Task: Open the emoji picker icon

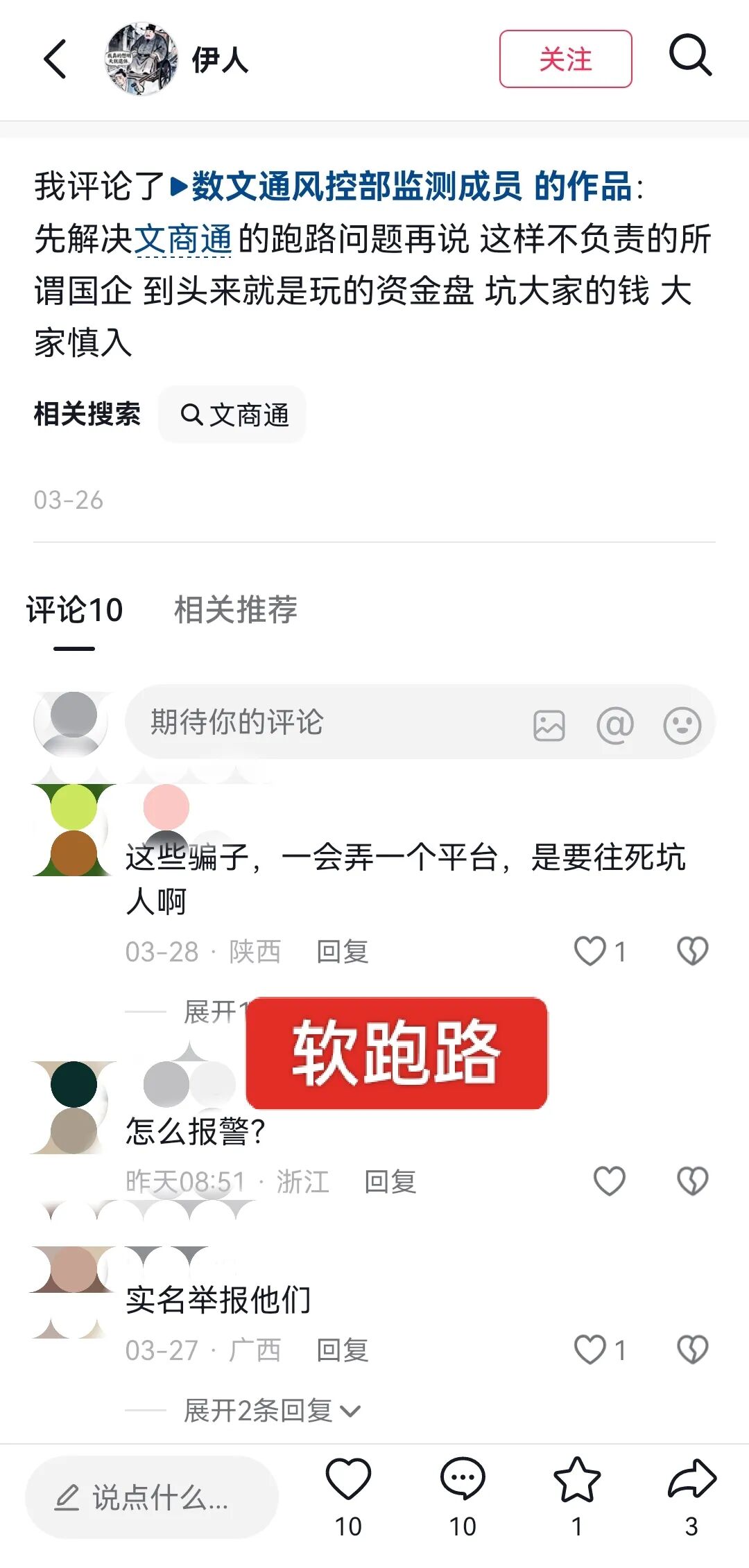Action: tap(682, 726)
